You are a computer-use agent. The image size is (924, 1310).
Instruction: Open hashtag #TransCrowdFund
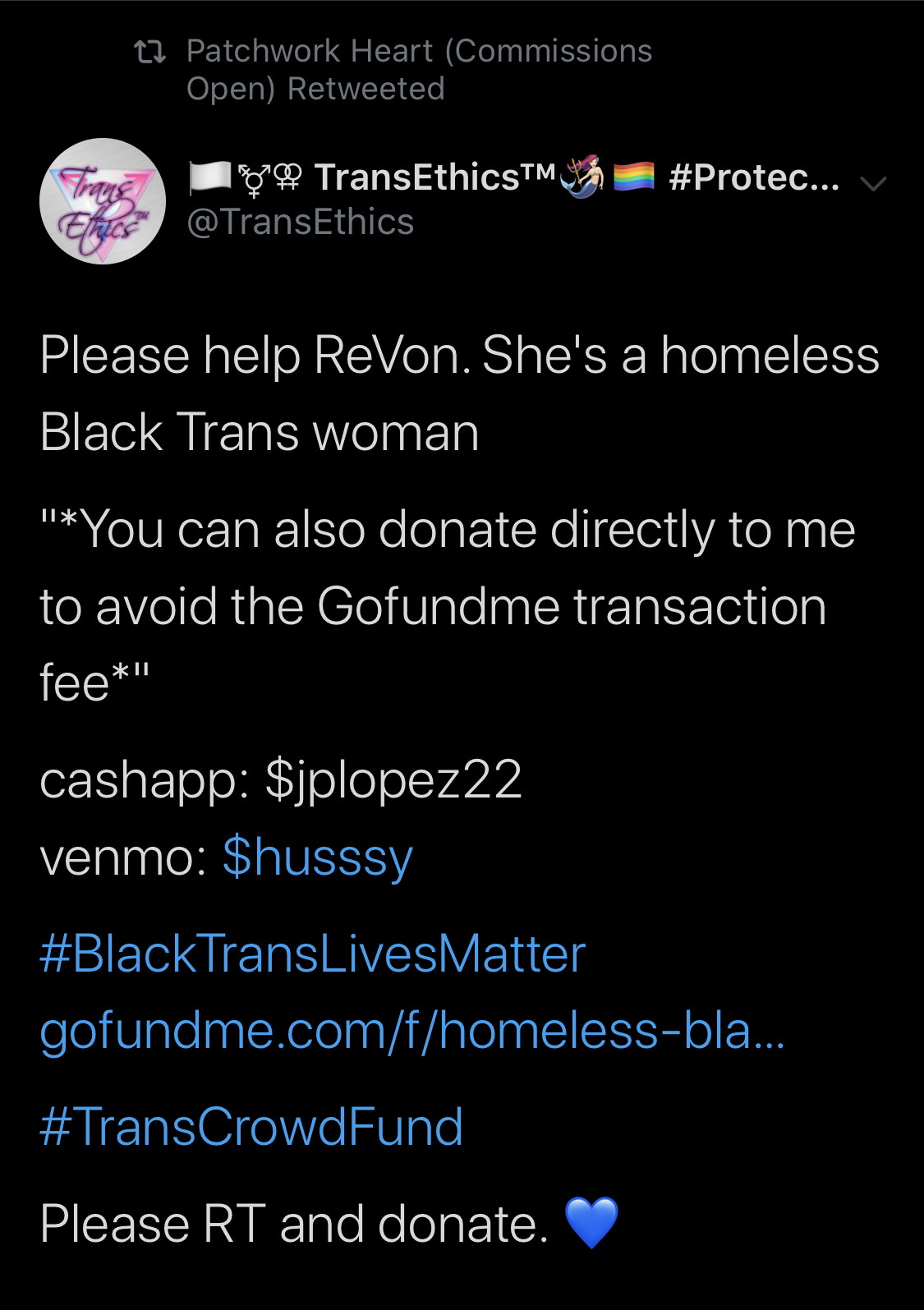(x=251, y=1127)
